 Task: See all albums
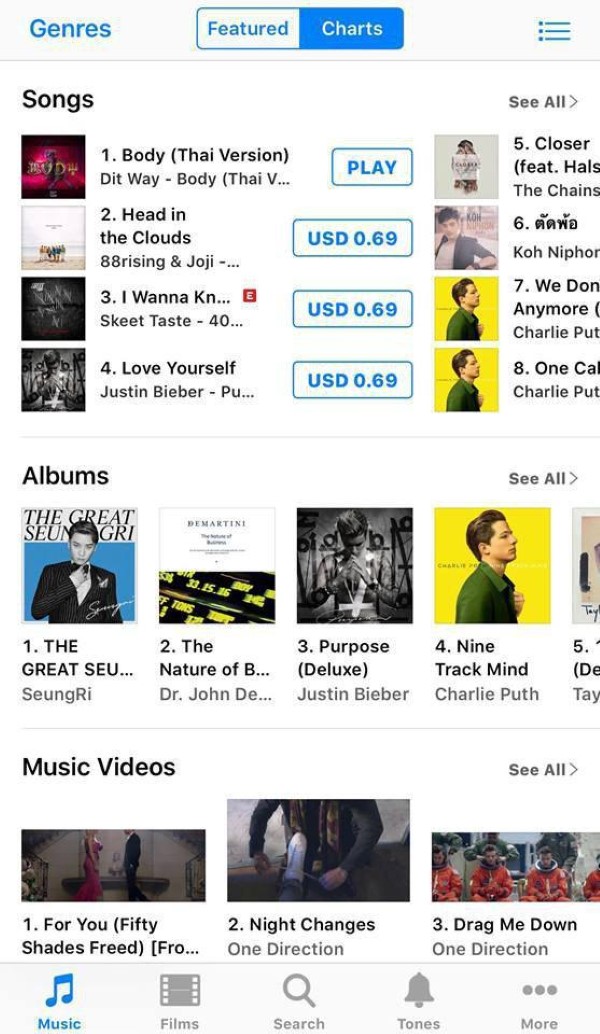coord(542,479)
